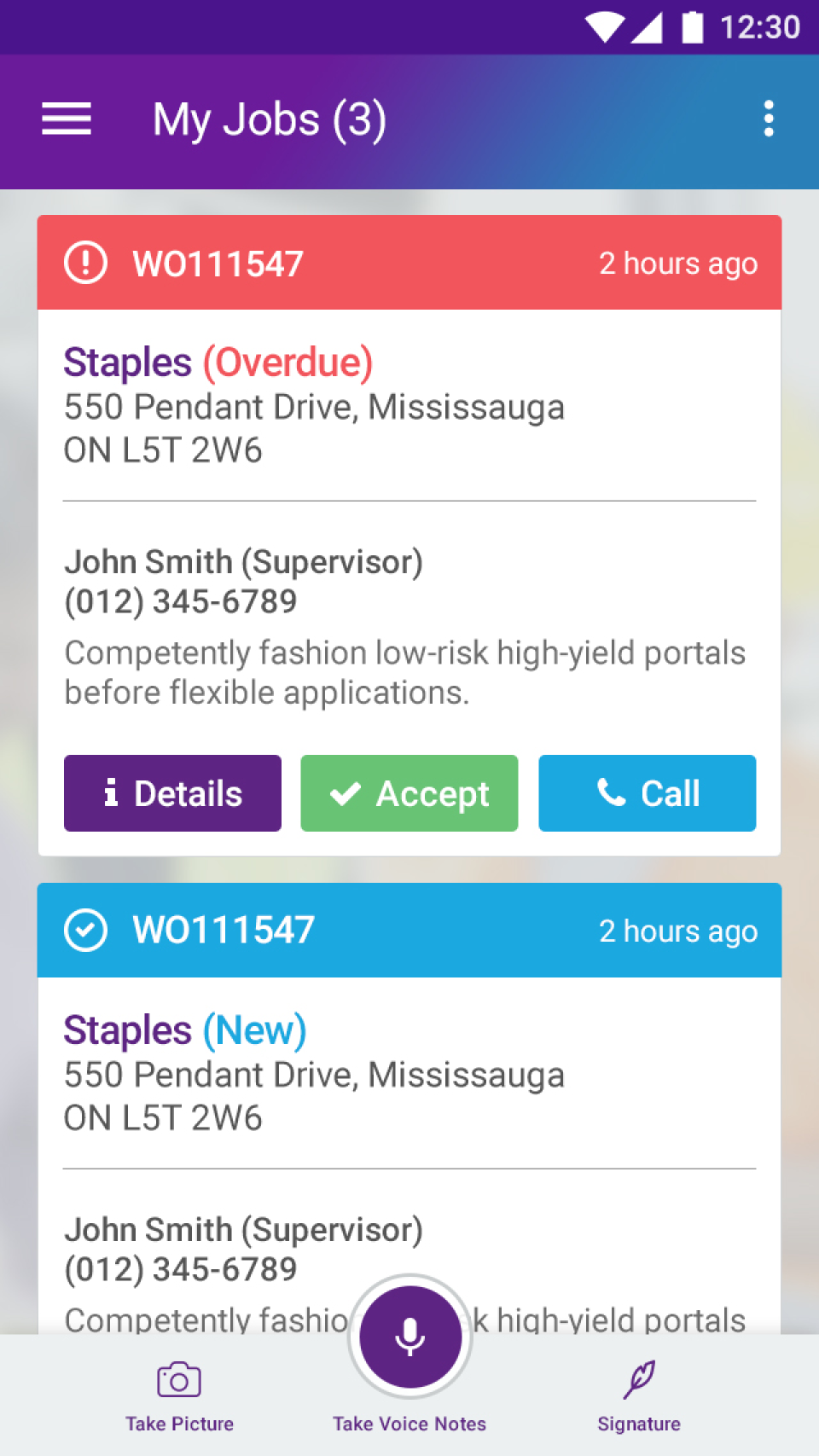Accept the overdue Staples job

(409, 793)
